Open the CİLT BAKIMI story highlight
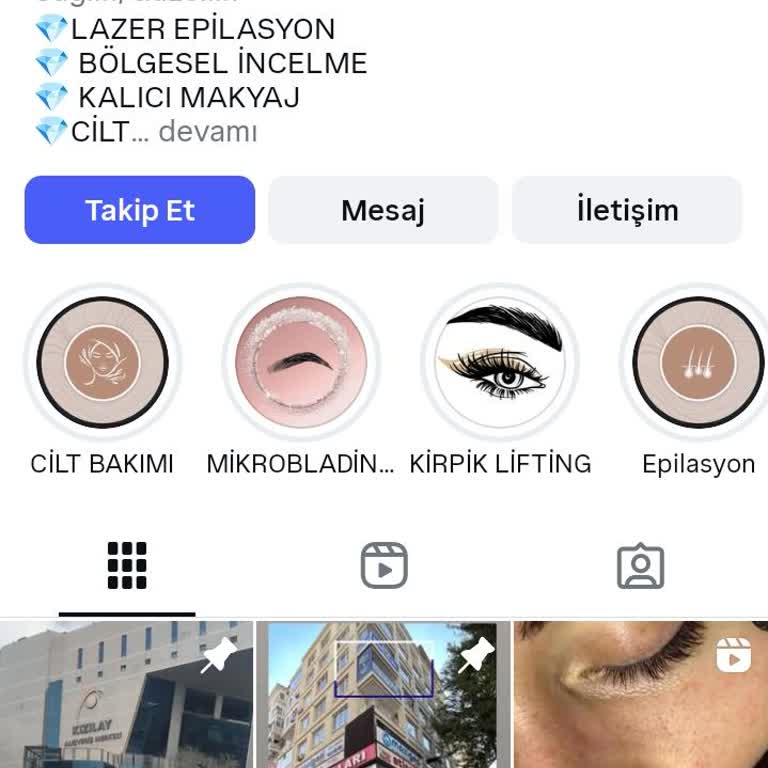This screenshot has width=768, height=768. (x=102, y=362)
